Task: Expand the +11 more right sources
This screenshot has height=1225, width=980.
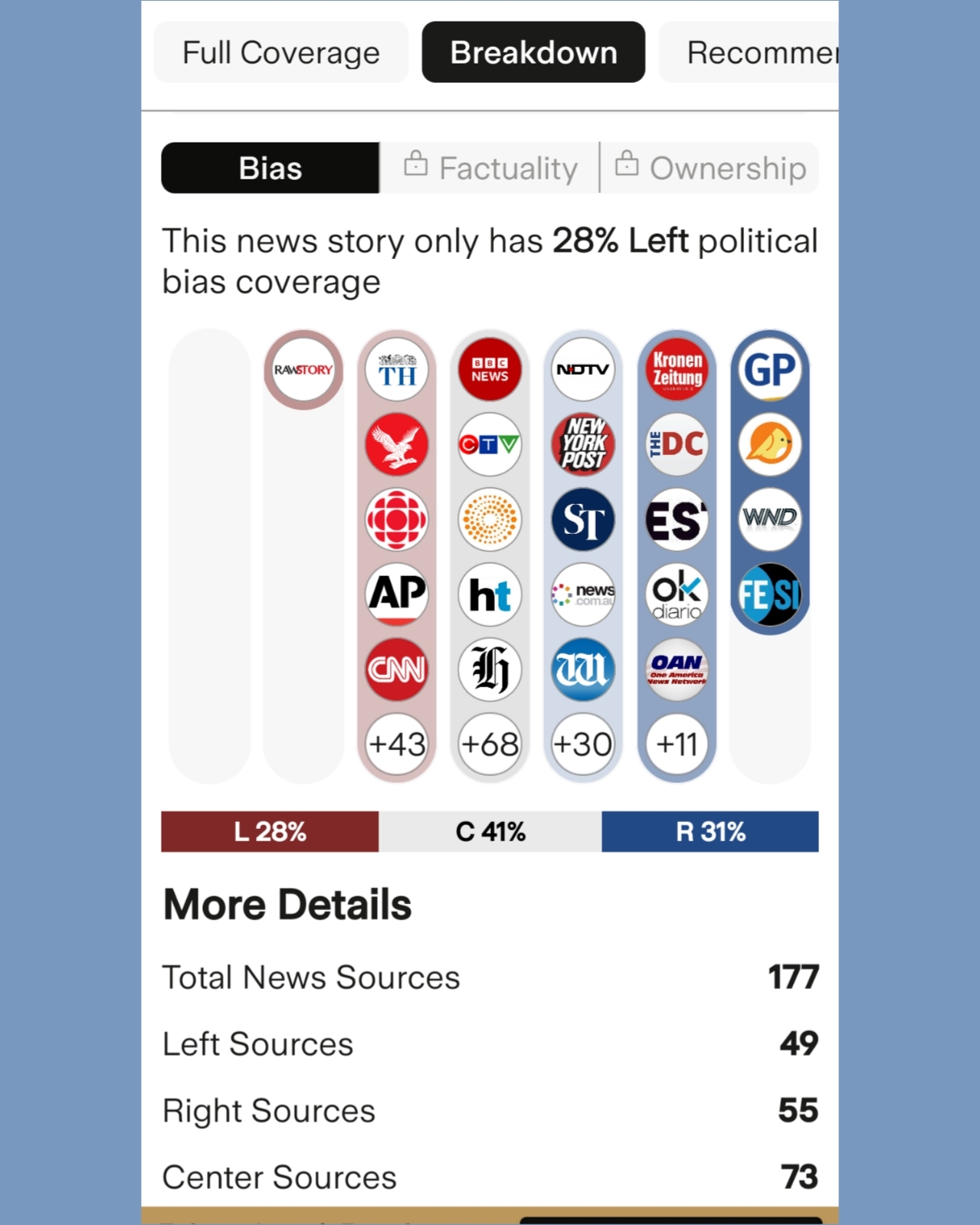Action: [x=677, y=744]
